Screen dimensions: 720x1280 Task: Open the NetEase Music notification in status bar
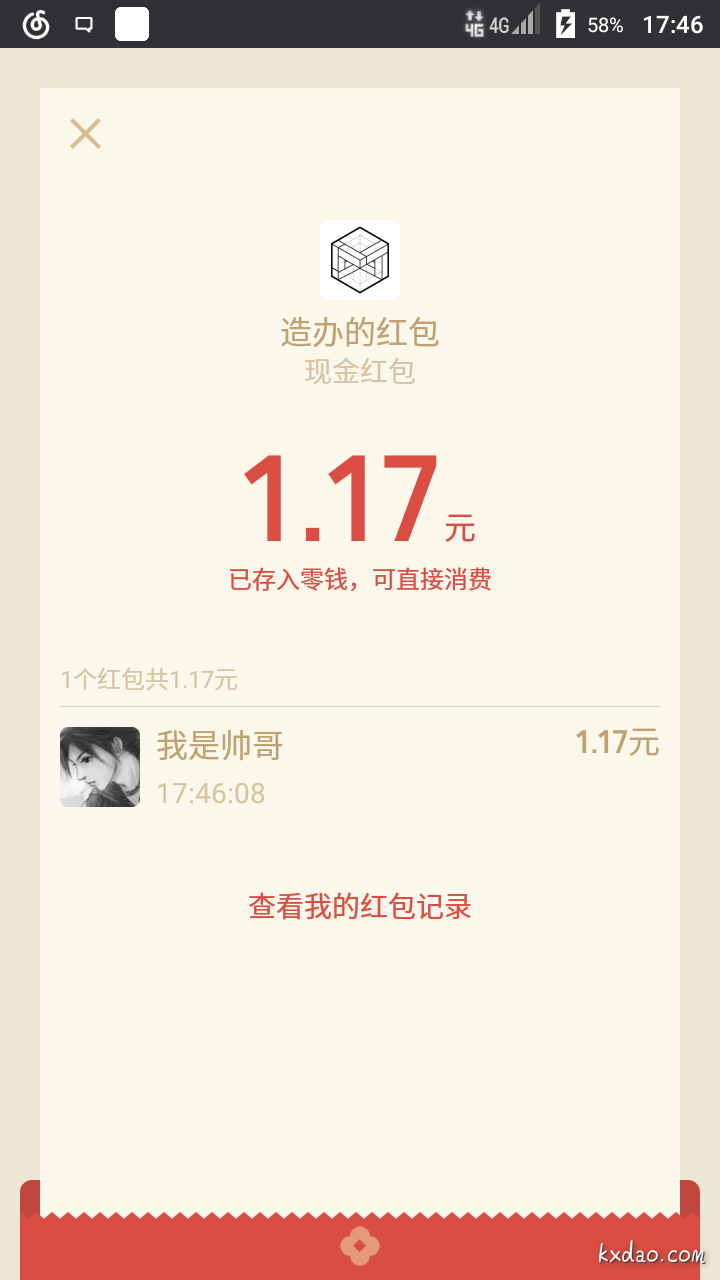[36, 23]
